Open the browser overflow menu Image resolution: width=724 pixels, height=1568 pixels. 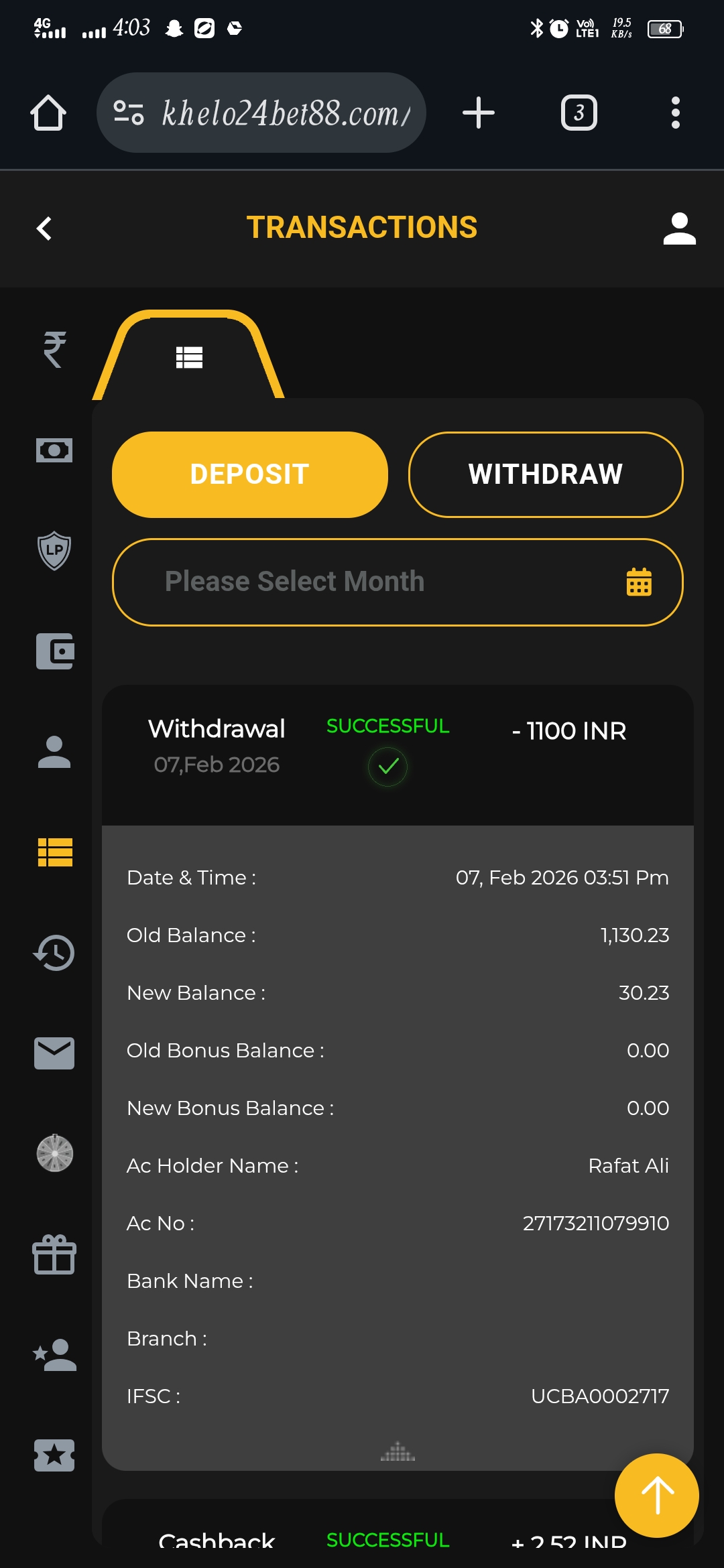pyautogui.click(x=675, y=113)
